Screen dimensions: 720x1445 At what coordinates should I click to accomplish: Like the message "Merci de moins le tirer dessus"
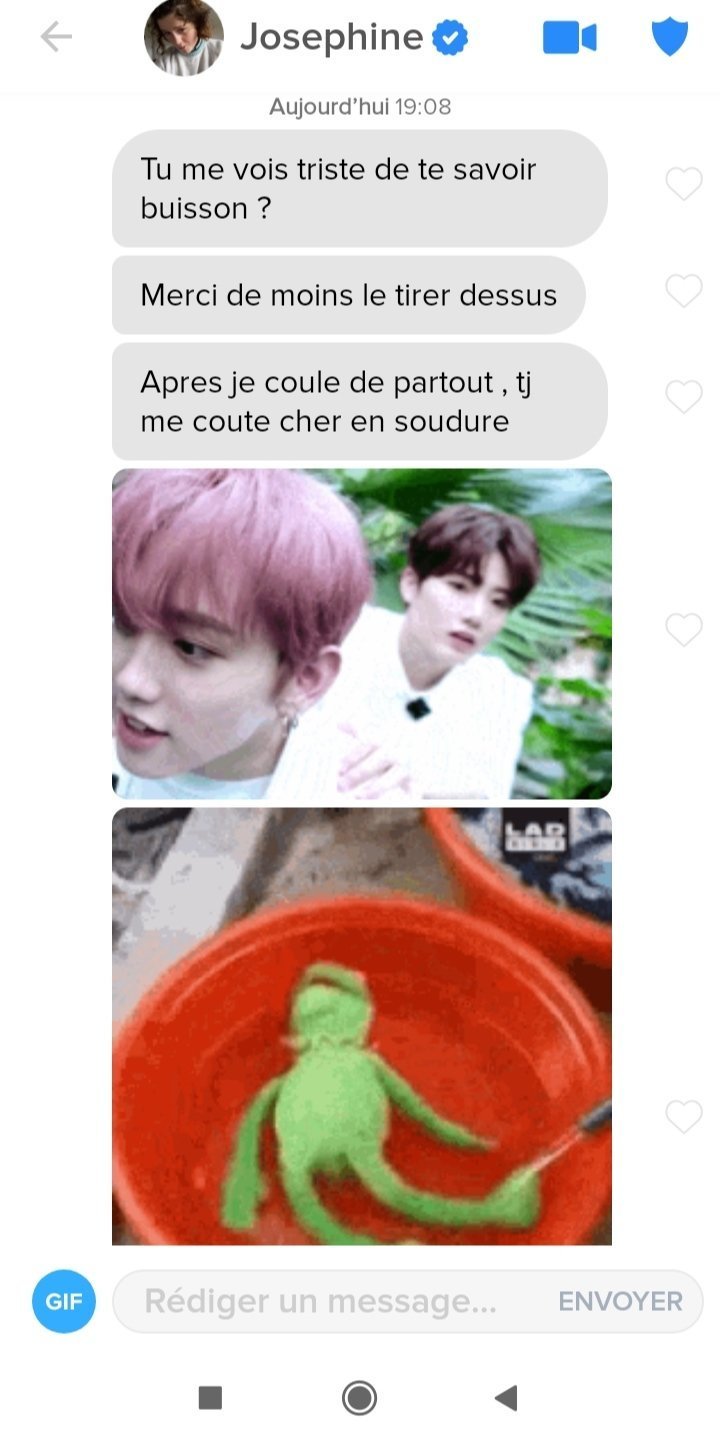(684, 291)
